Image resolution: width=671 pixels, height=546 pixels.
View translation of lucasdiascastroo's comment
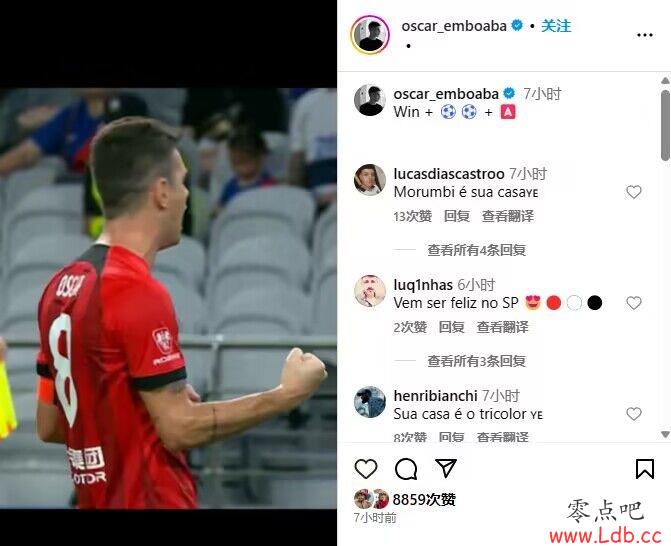pyautogui.click(x=507, y=216)
